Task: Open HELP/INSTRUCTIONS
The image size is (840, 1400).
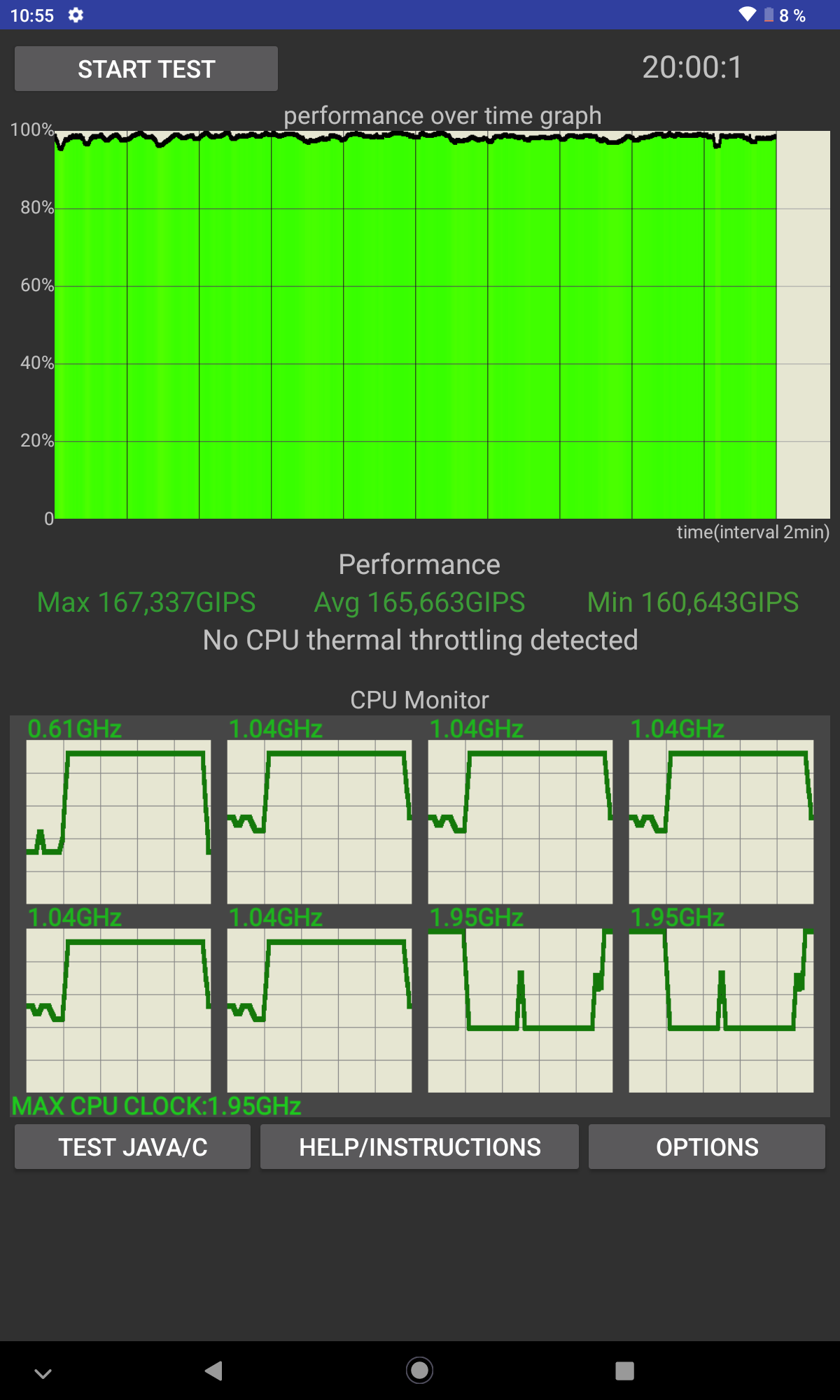Action: 419,1147
